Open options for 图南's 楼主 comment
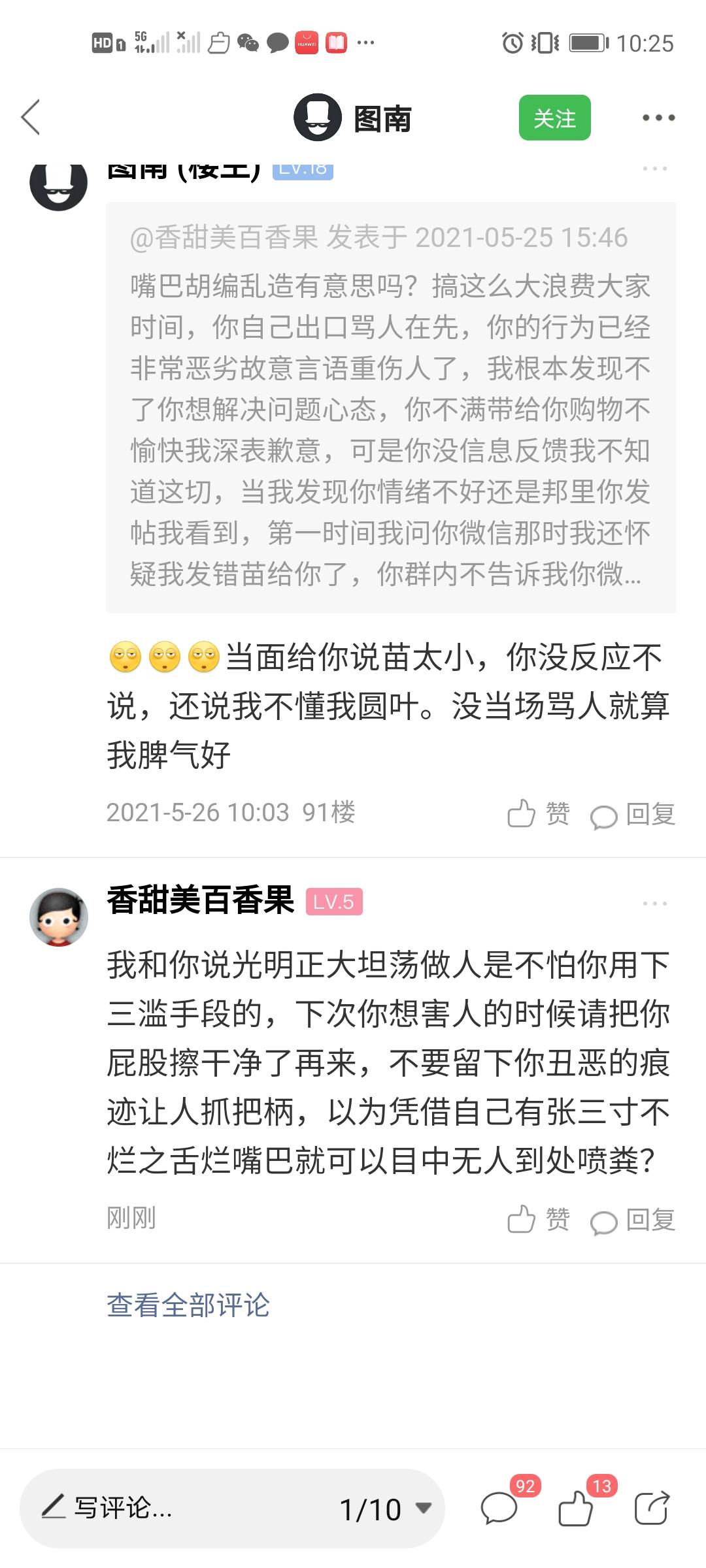 [x=654, y=169]
